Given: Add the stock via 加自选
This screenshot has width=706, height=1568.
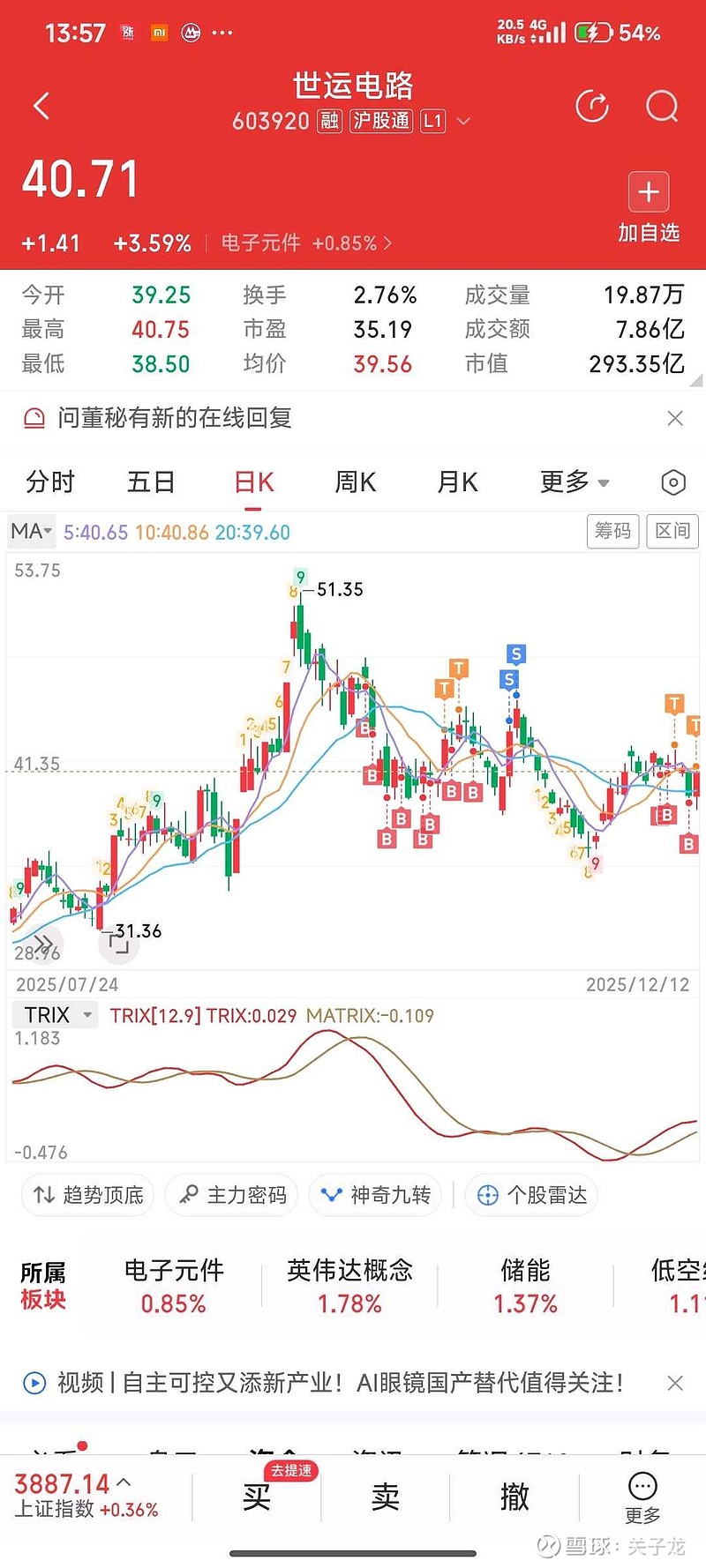Looking at the screenshot, I should tap(648, 203).
